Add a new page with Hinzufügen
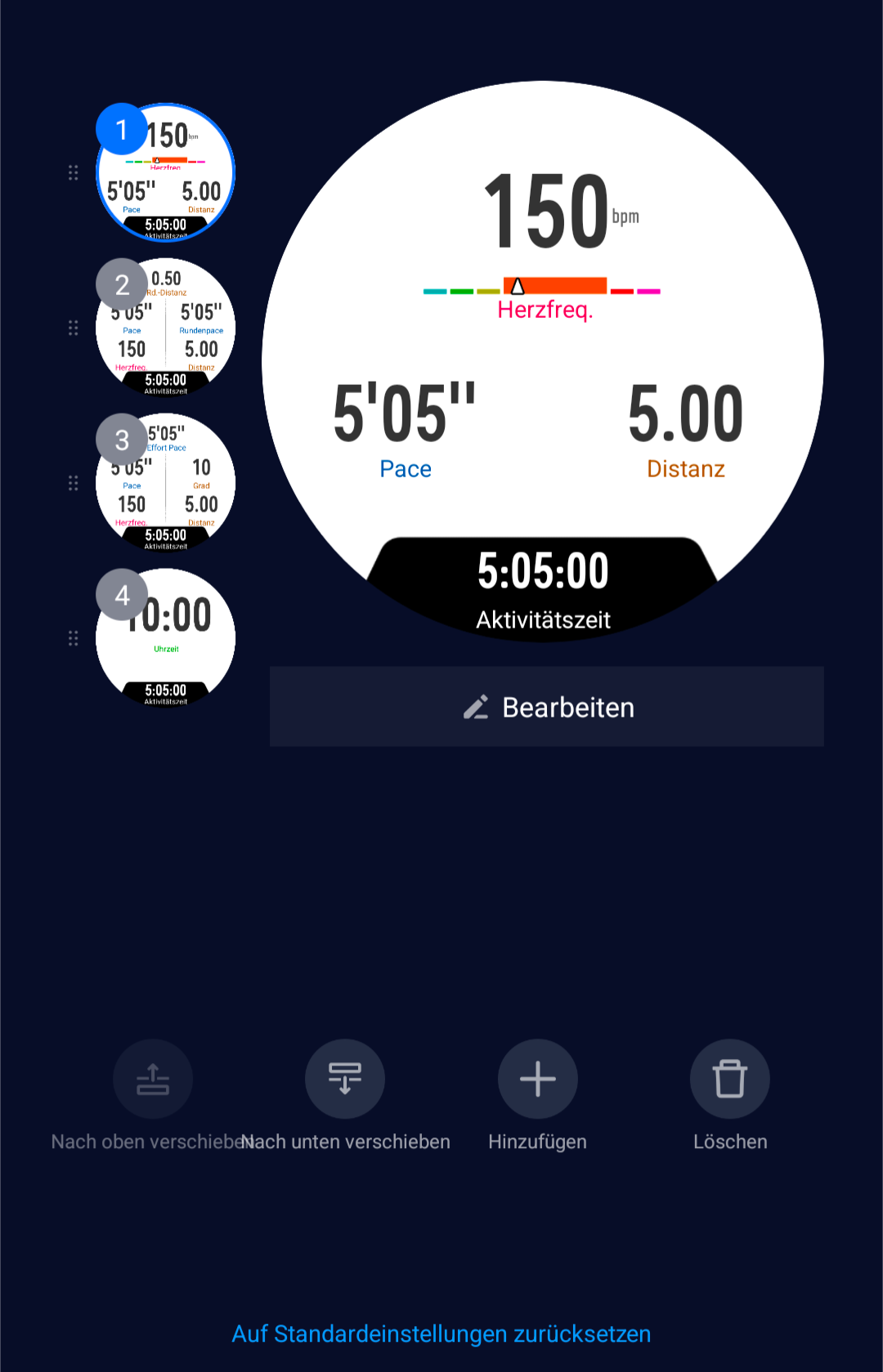The height and width of the screenshot is (1372, 883). click(538, 1079)
